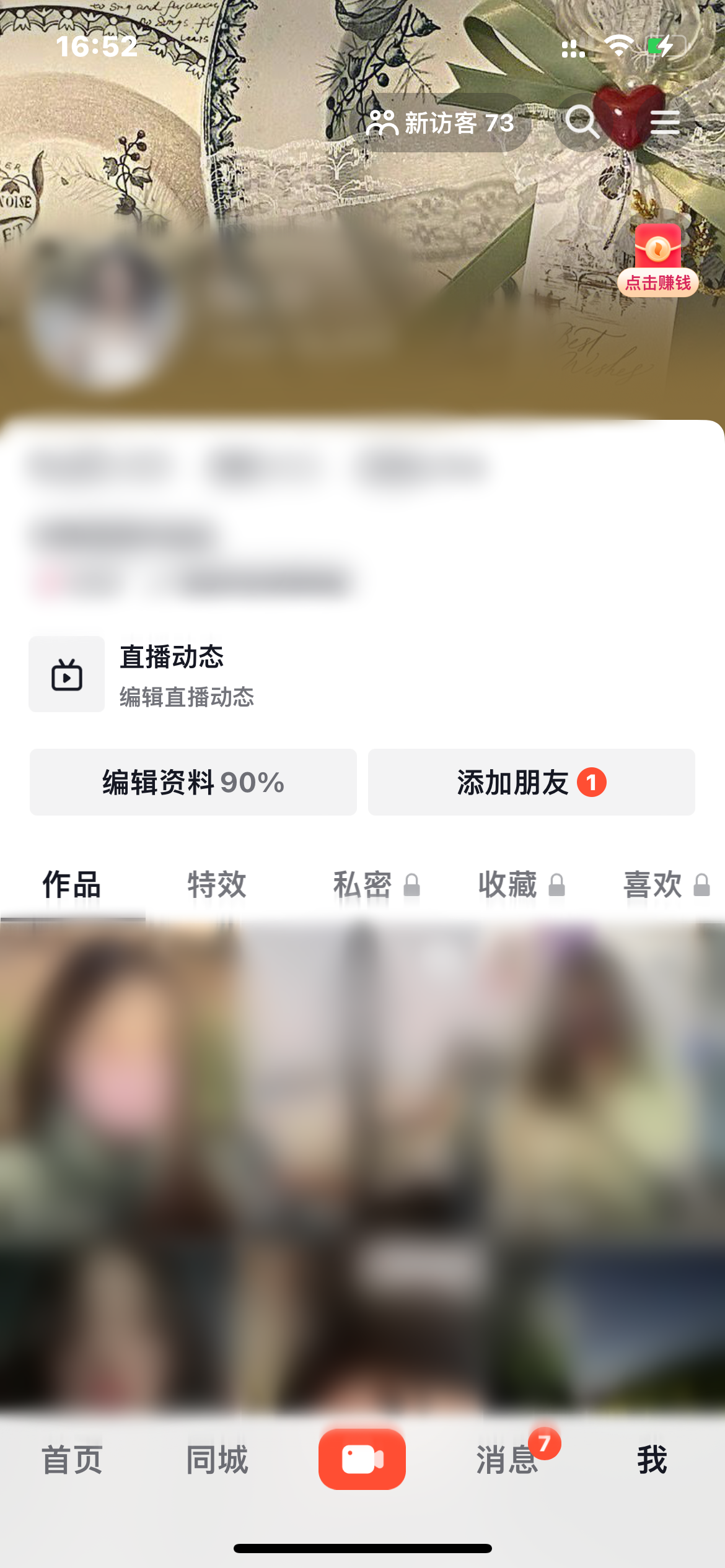Viewport: 725px width, 1568px height.
Task: Tap 编辑直播动态 to edit live status
Action: [x=186, y=699]
